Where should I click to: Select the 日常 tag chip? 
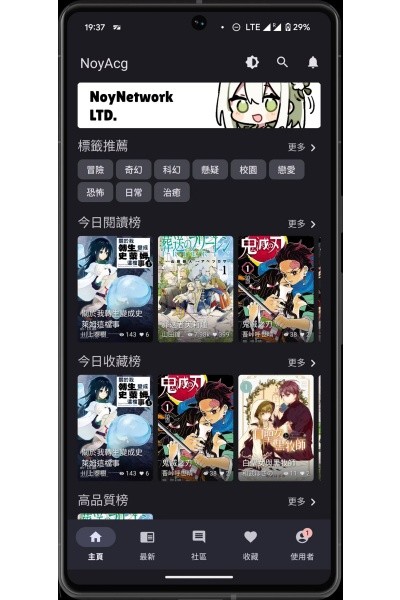coord(133,192)
